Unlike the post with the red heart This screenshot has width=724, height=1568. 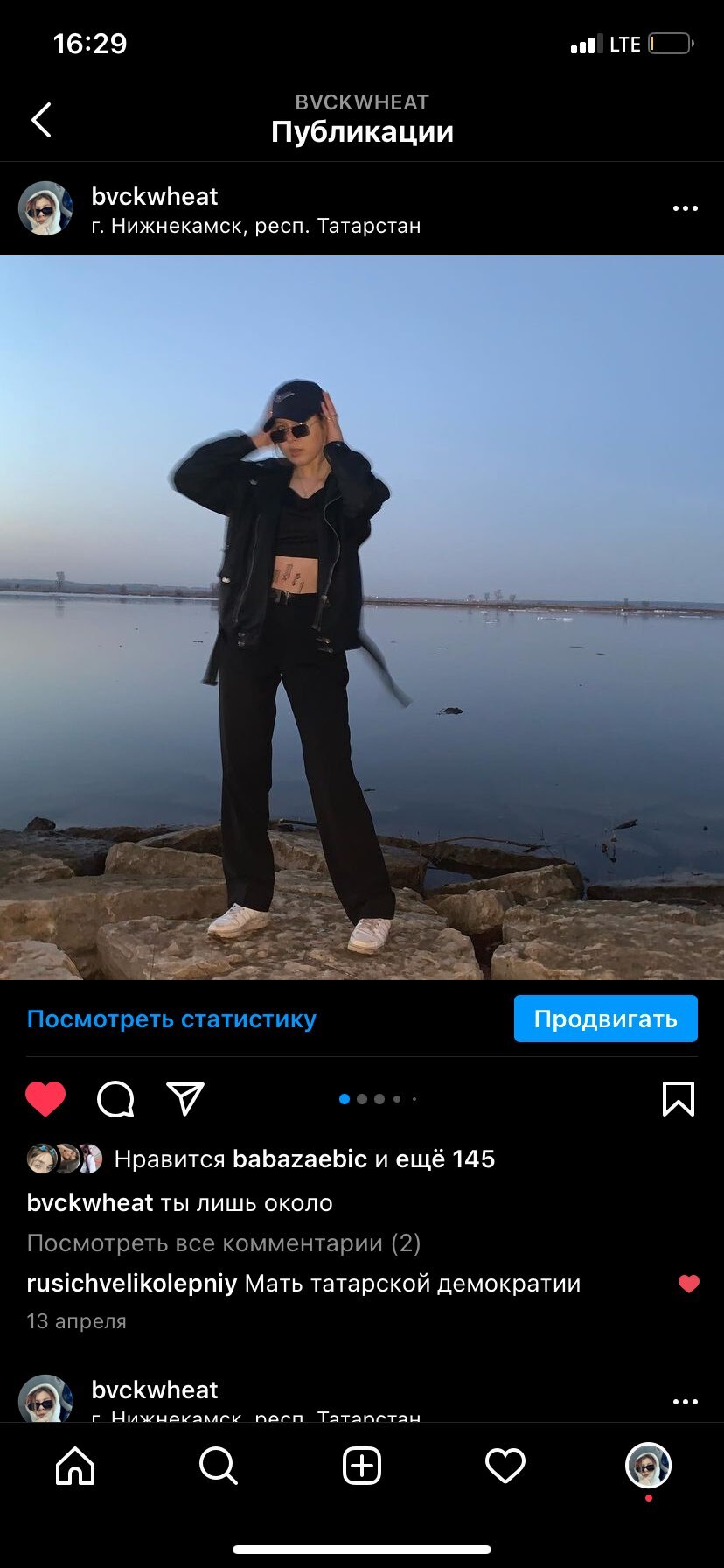(45, 1099)
